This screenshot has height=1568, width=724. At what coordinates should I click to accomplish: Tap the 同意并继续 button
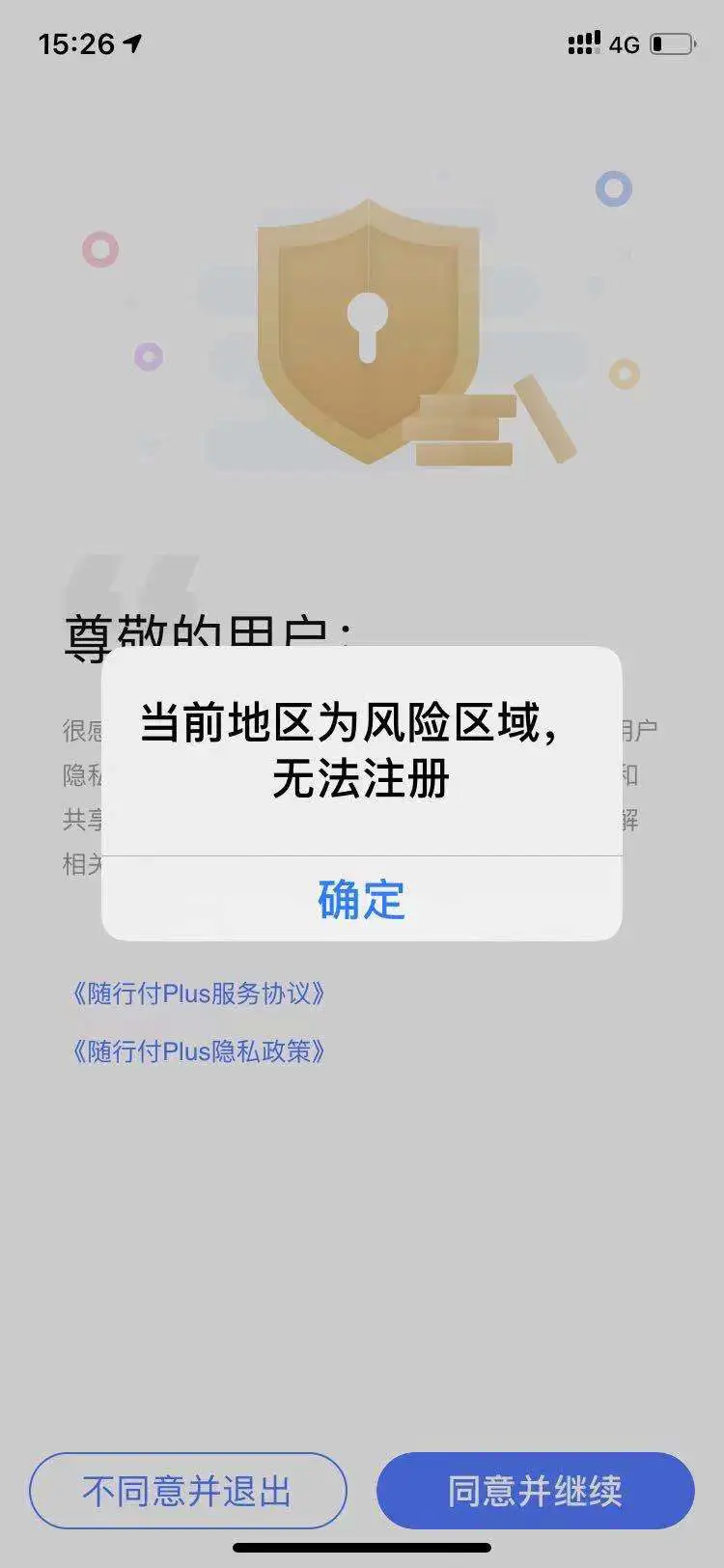pos(534,1491)
